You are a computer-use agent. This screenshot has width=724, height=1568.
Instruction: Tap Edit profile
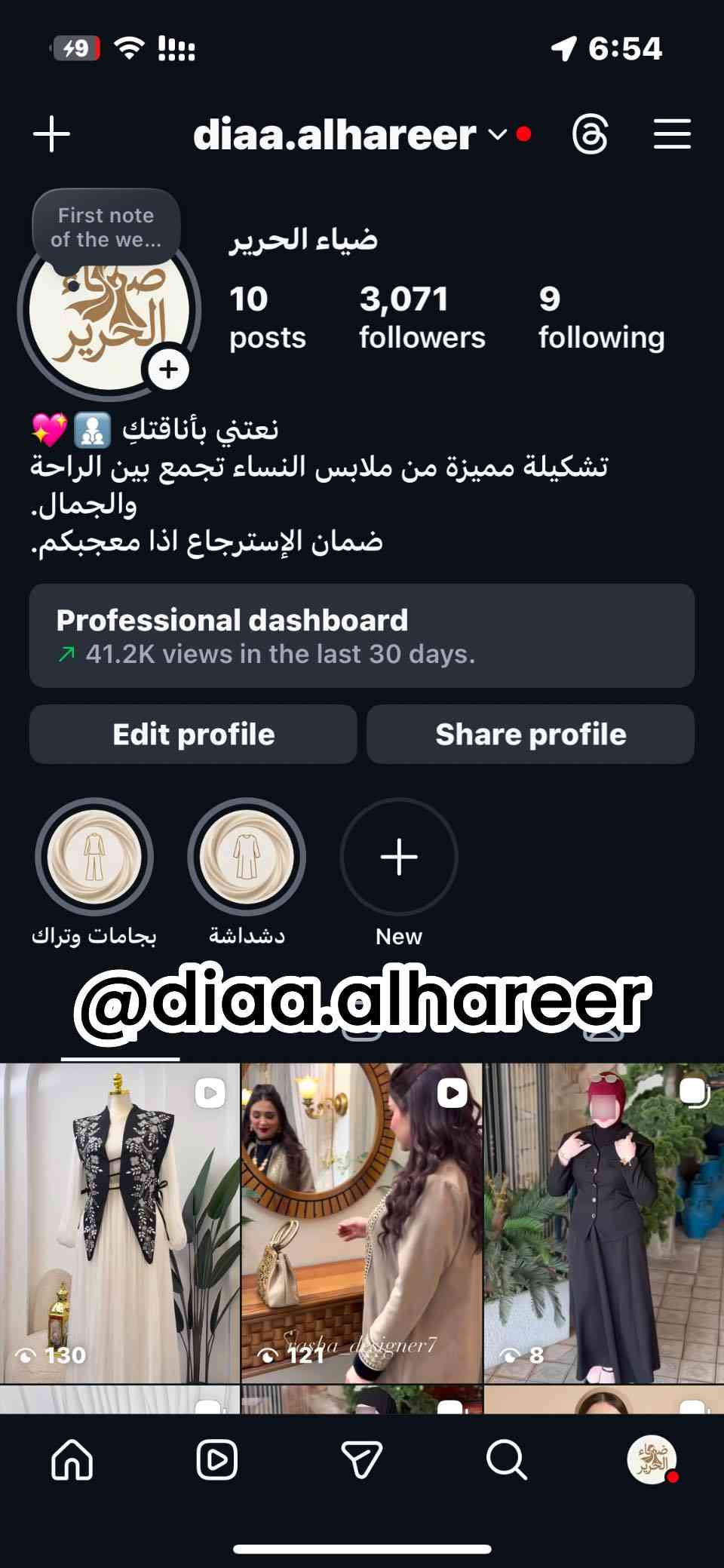click(193, 734)
